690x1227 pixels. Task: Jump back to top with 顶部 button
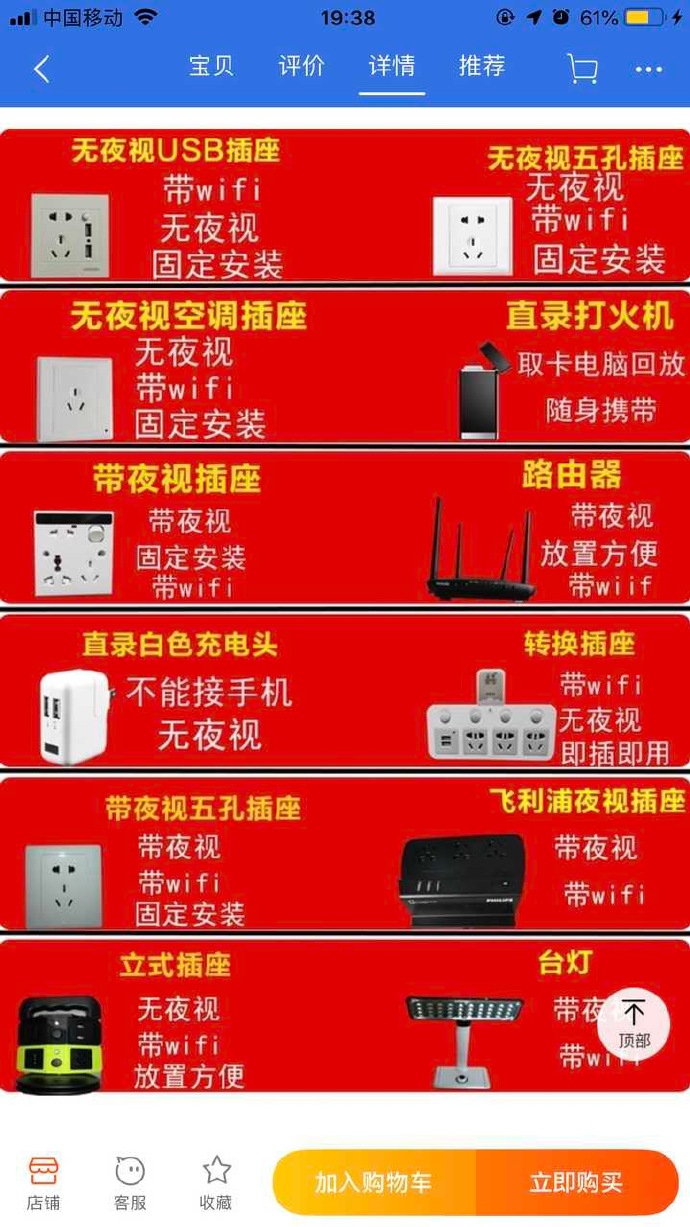tap(633, 1023)
